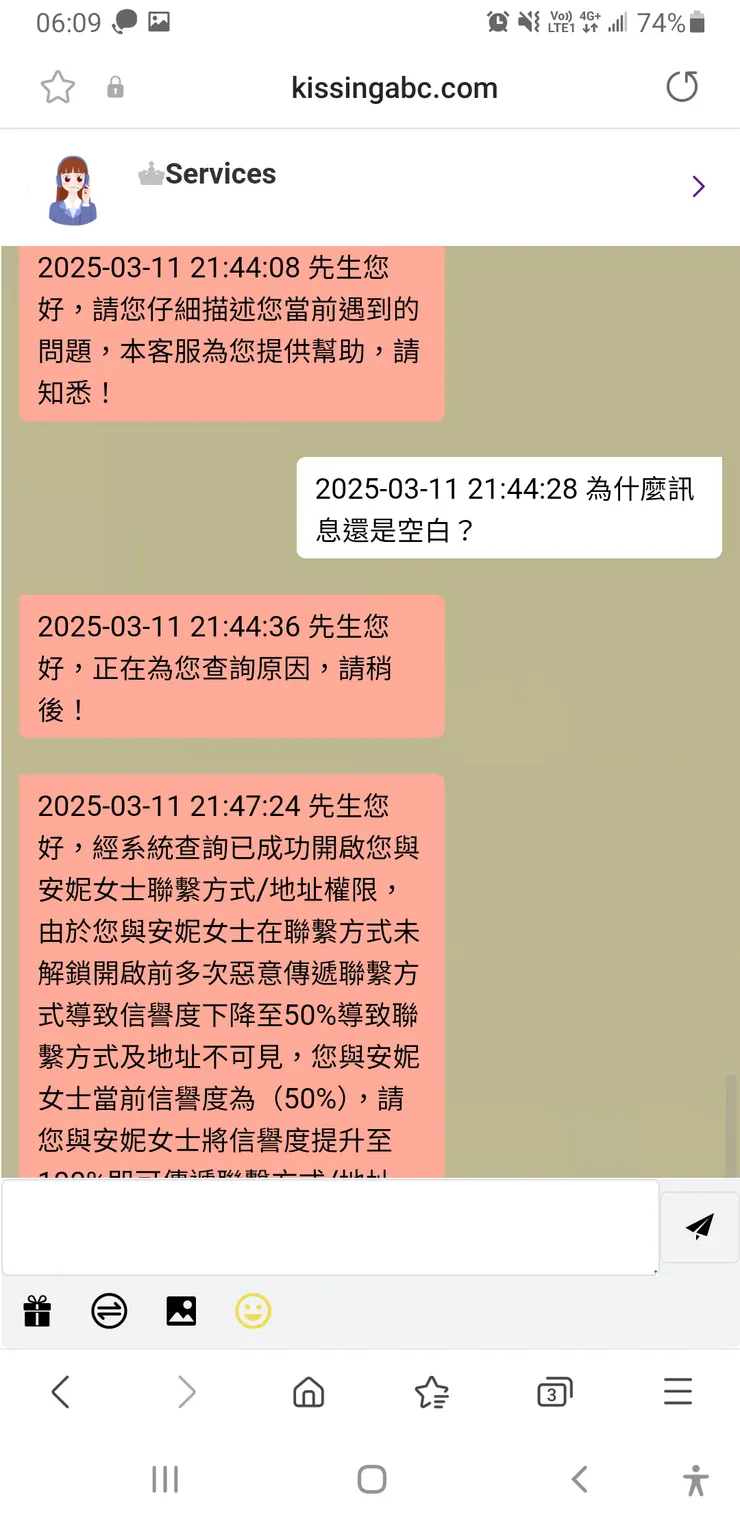The height and width of the screenshot is (1521, 740).
Task: Tap the message input field
Action: [330, 1227]
